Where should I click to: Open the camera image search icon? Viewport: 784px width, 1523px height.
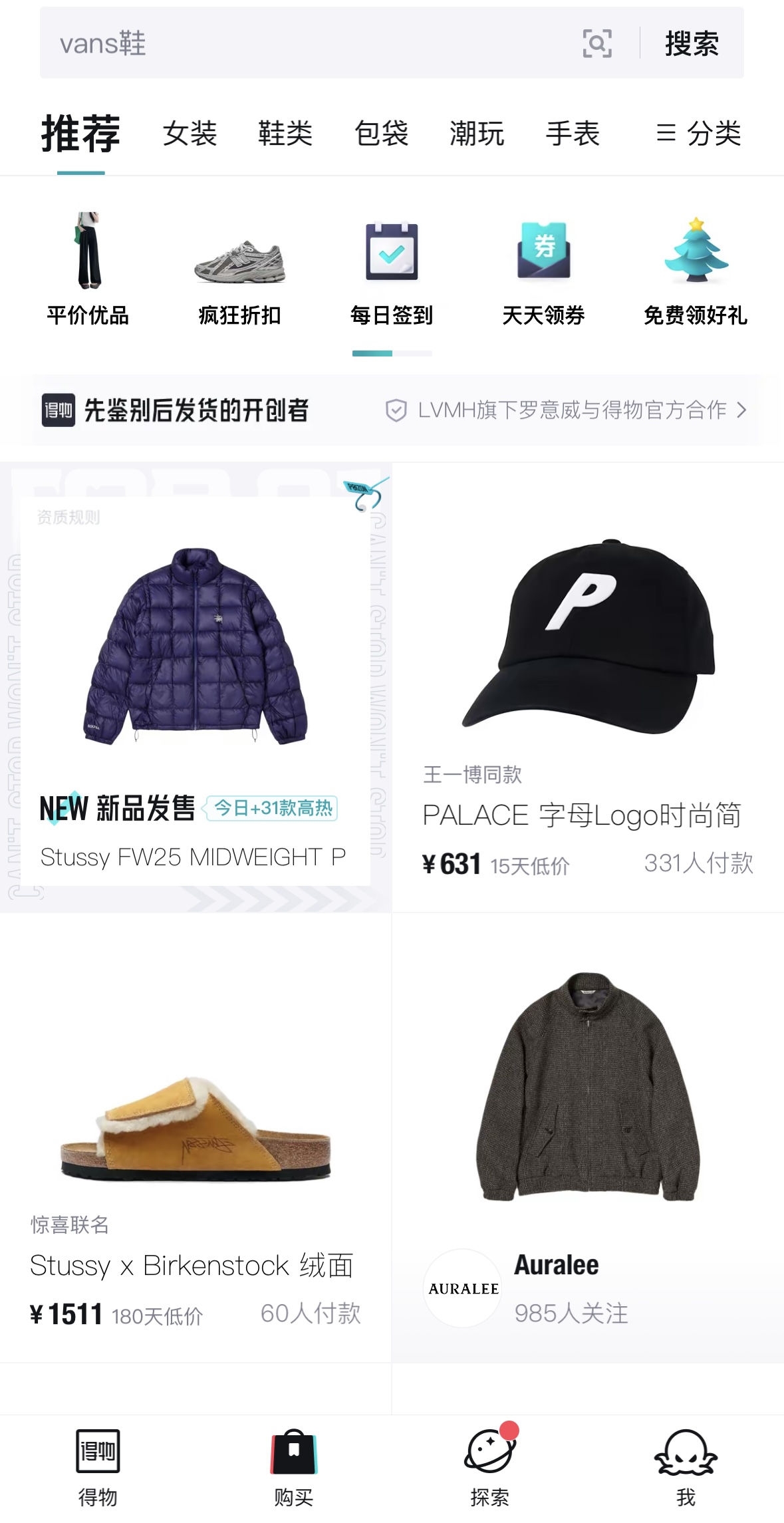596,44
